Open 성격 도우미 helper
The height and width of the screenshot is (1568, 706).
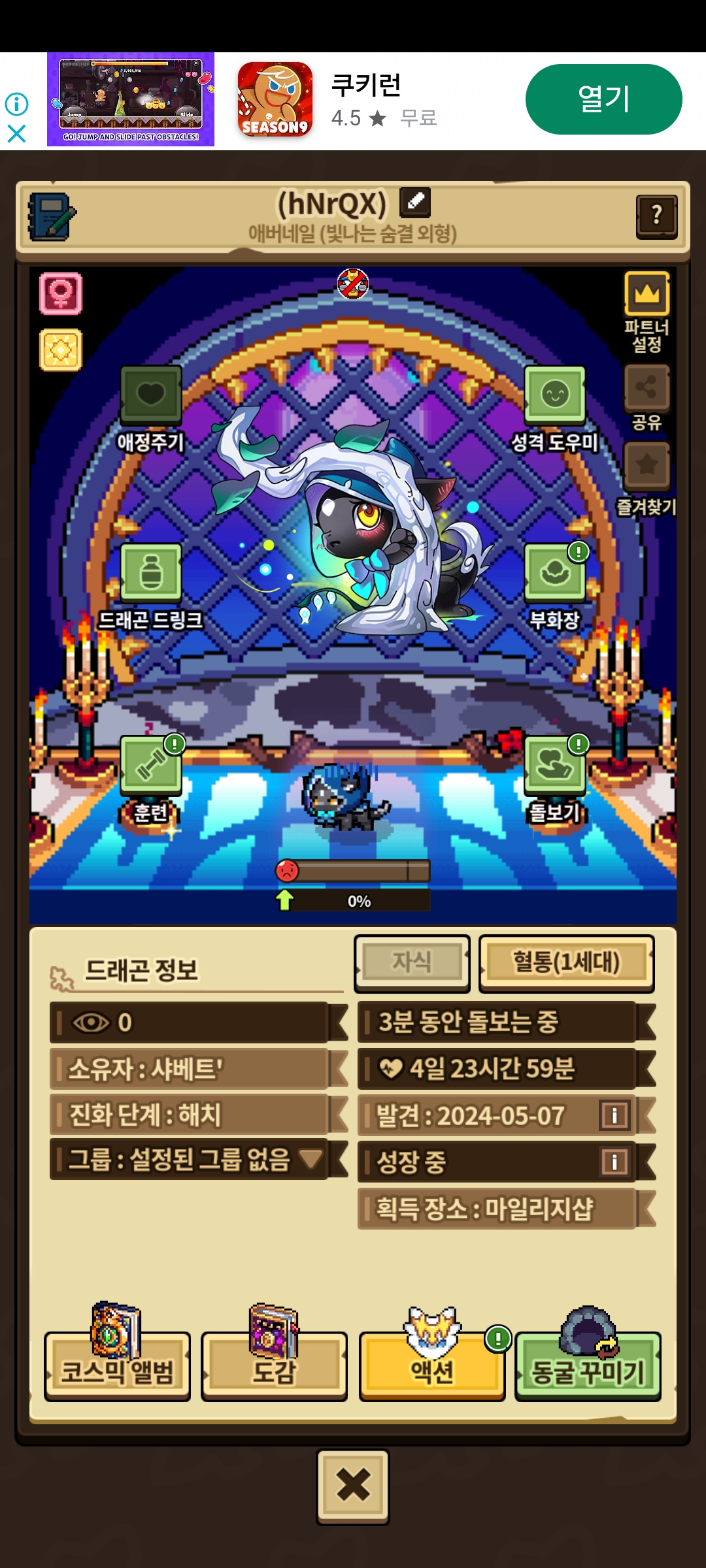pyautogui.click(x=554, y=395)
